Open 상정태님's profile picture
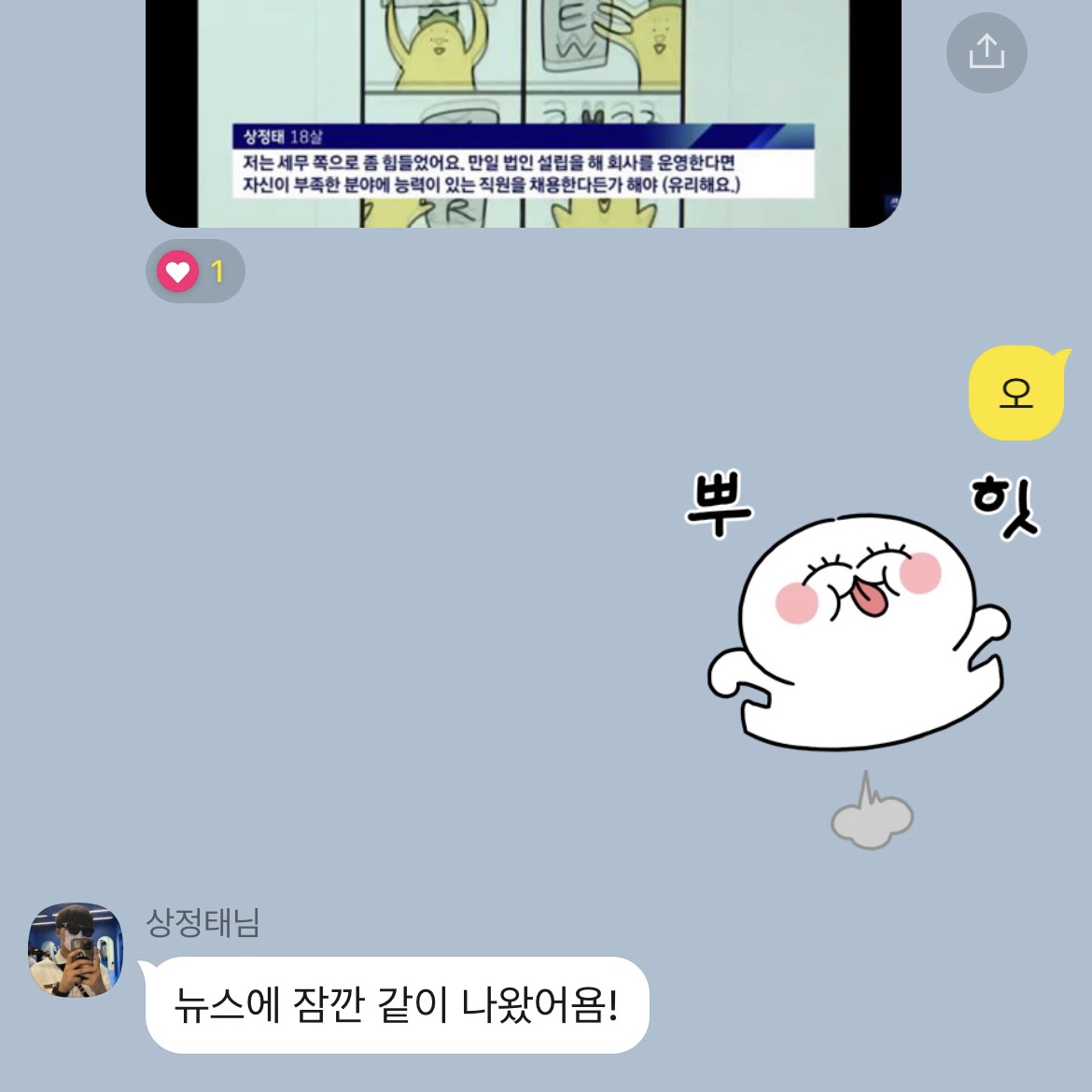1092x1092 pixels. coord(76,950)
